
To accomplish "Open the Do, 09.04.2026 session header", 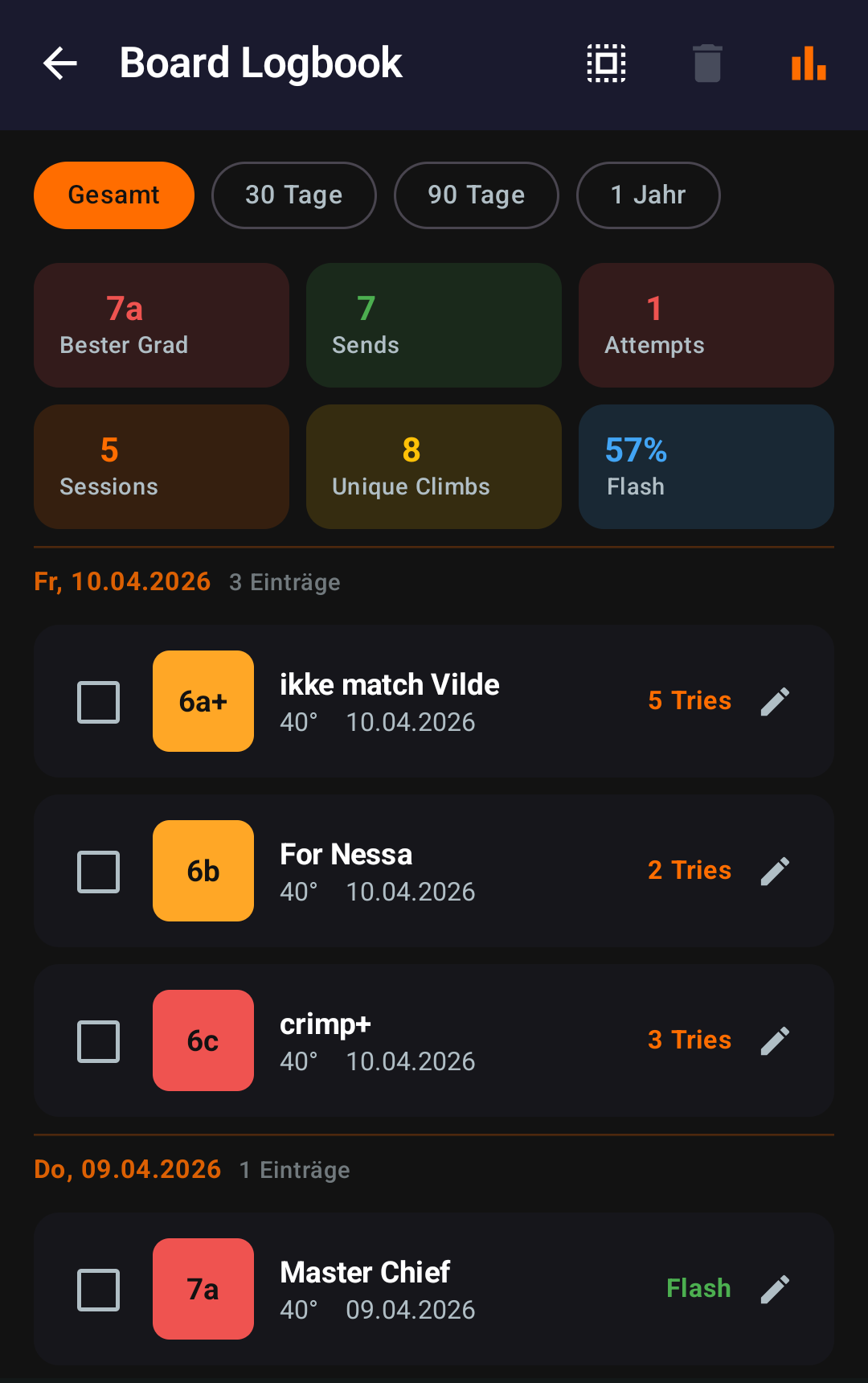I will point(127,1170).
